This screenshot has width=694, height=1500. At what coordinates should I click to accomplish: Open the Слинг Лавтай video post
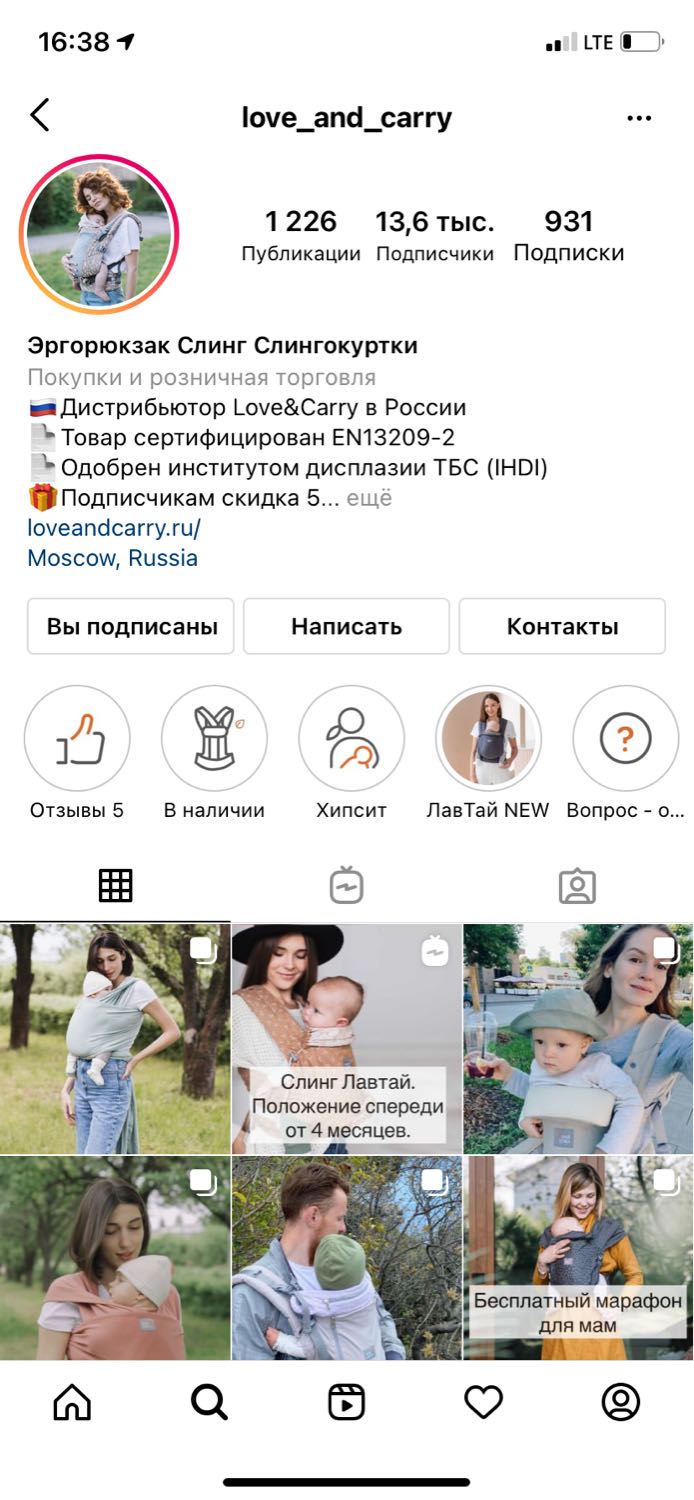346,1038
